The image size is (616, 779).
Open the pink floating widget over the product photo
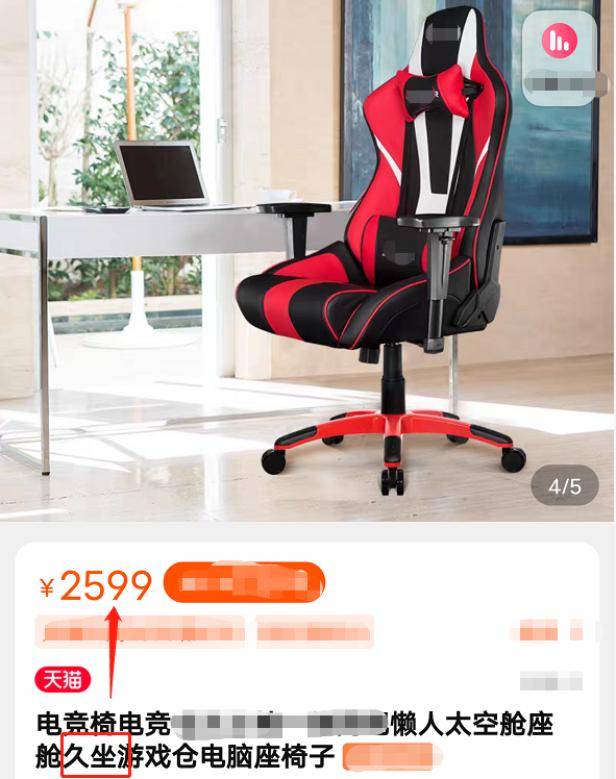556,41
